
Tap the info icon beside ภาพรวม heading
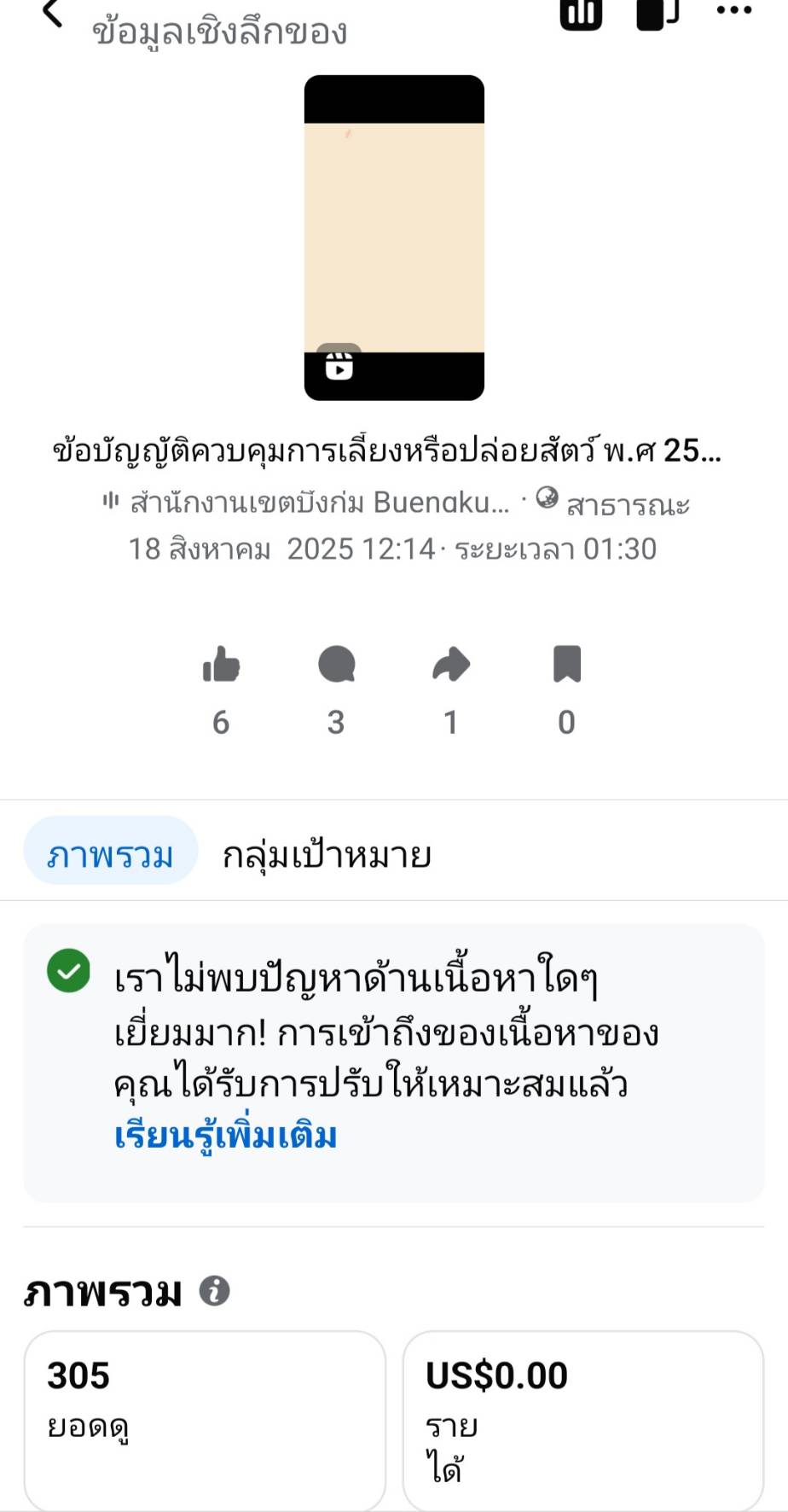214,1291
